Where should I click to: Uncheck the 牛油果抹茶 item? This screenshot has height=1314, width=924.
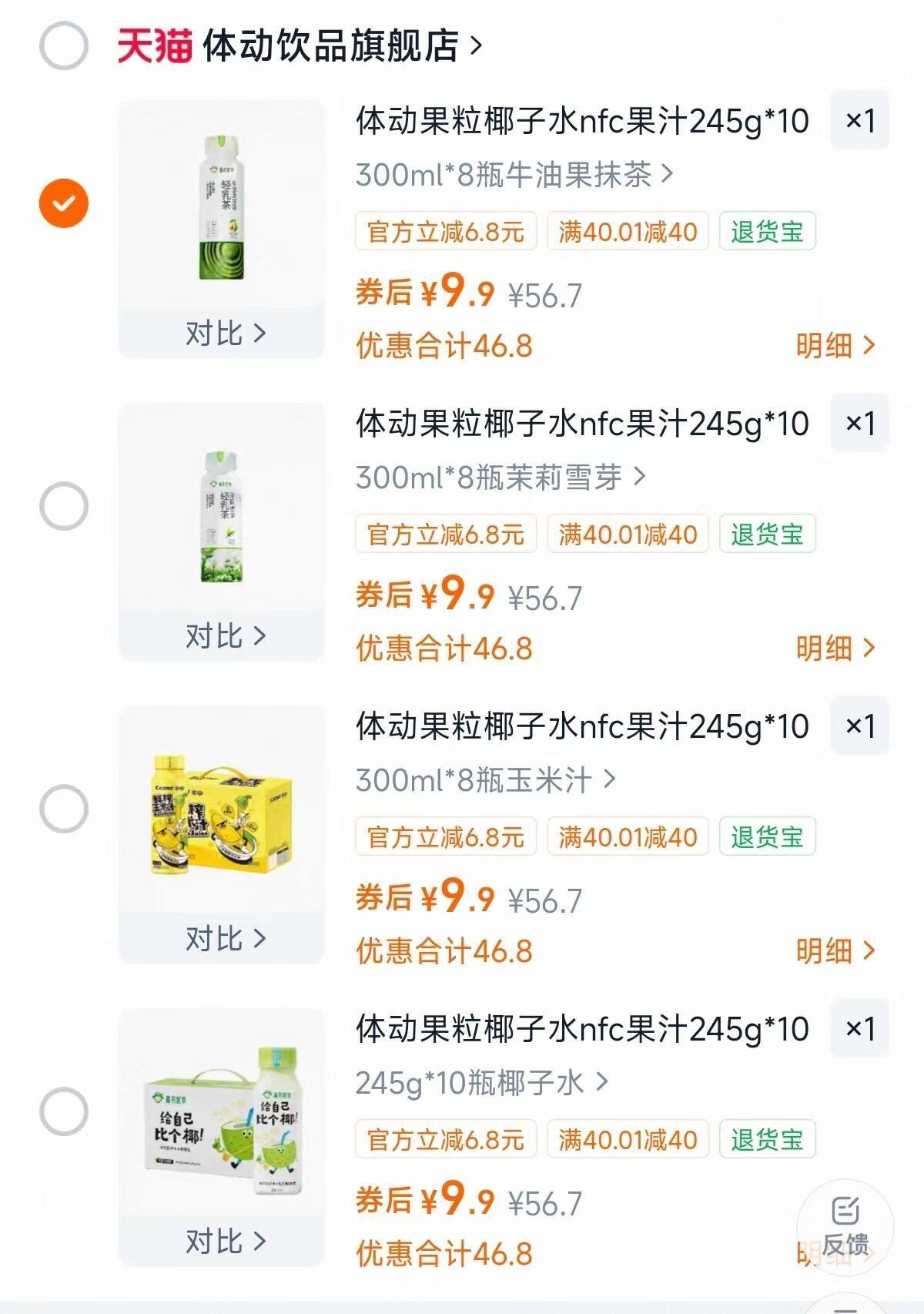pos(64,203)
